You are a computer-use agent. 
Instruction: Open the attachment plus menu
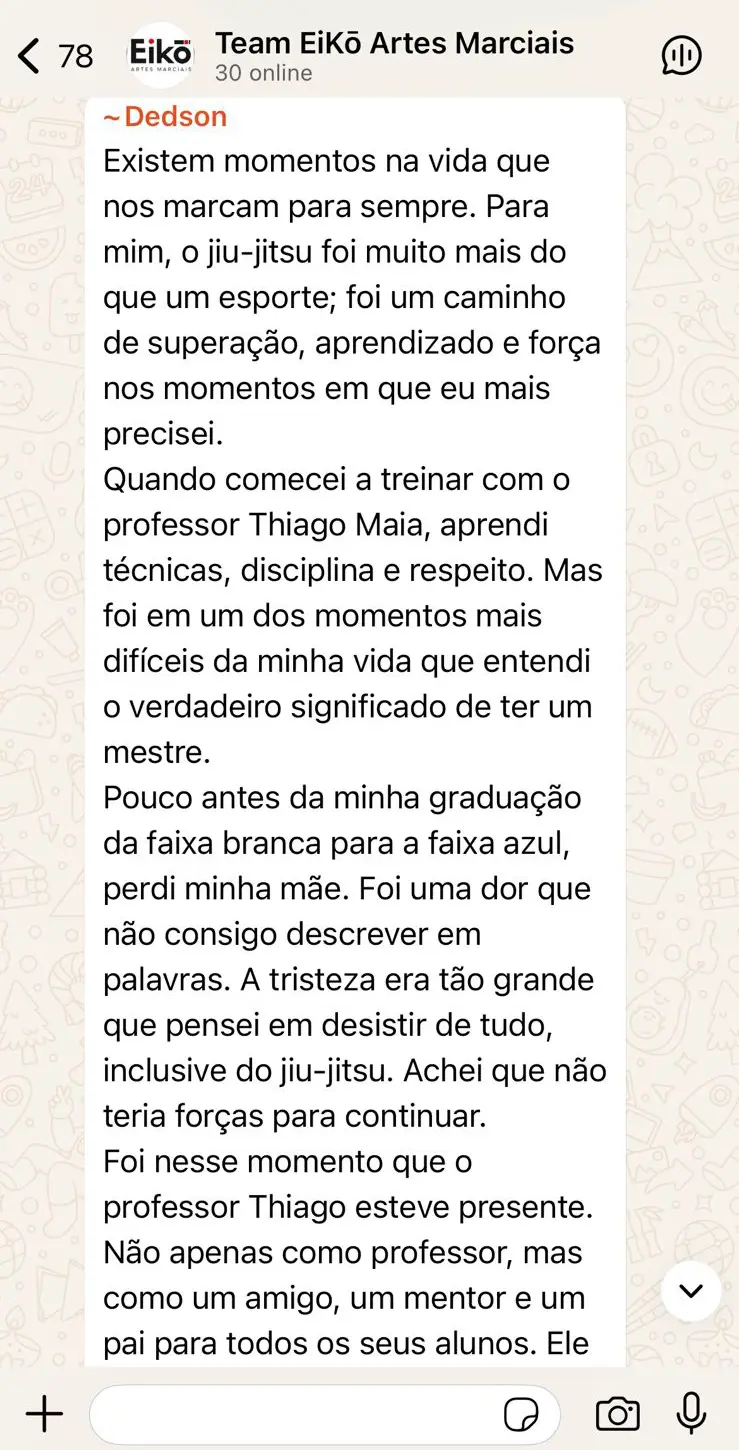click(x=44, y=1414)
